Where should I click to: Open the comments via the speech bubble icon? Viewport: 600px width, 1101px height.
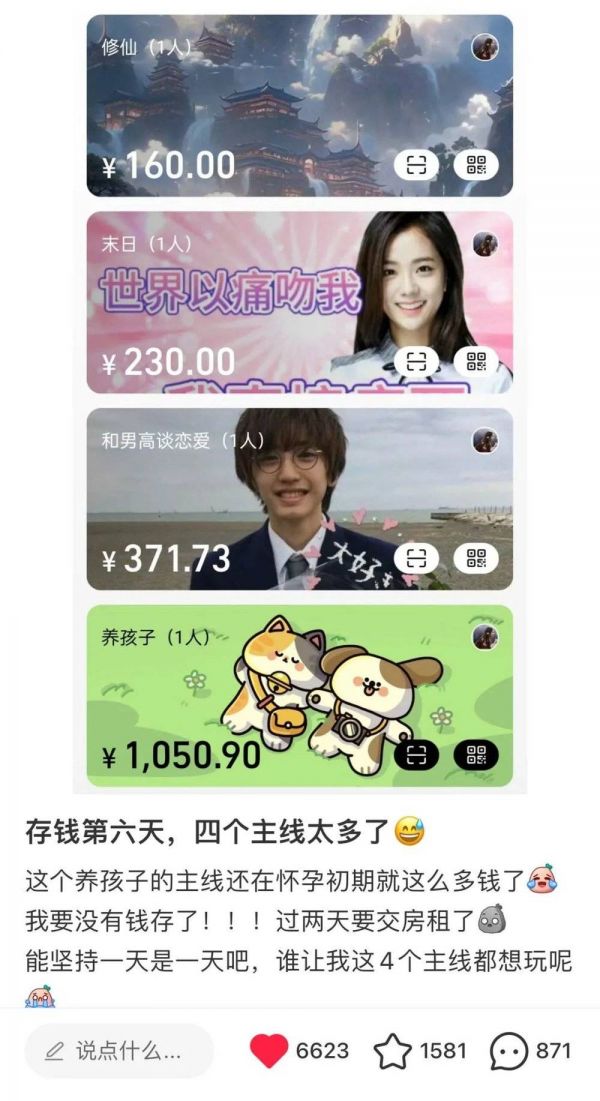coord(509,1051)
